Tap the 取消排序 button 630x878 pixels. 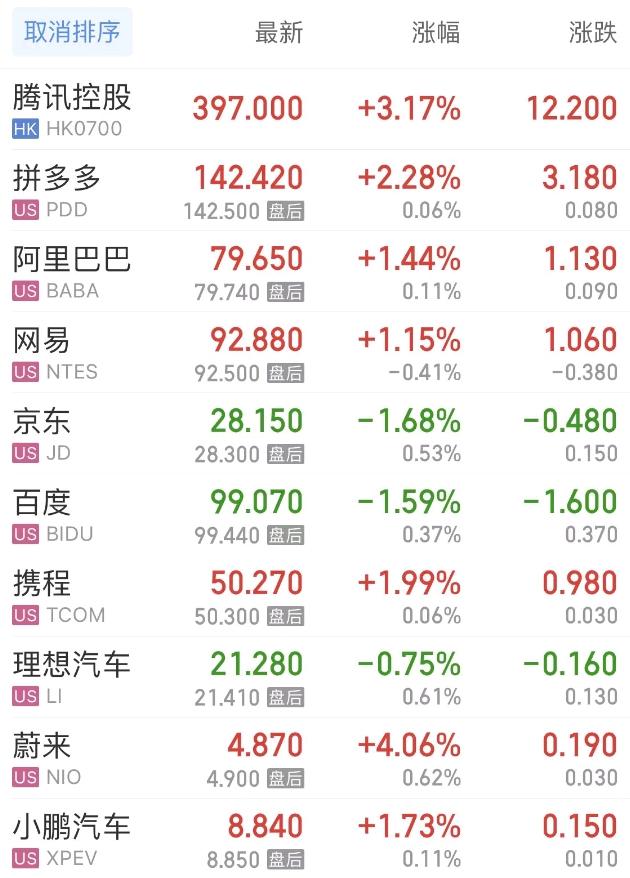coord(72,32)
